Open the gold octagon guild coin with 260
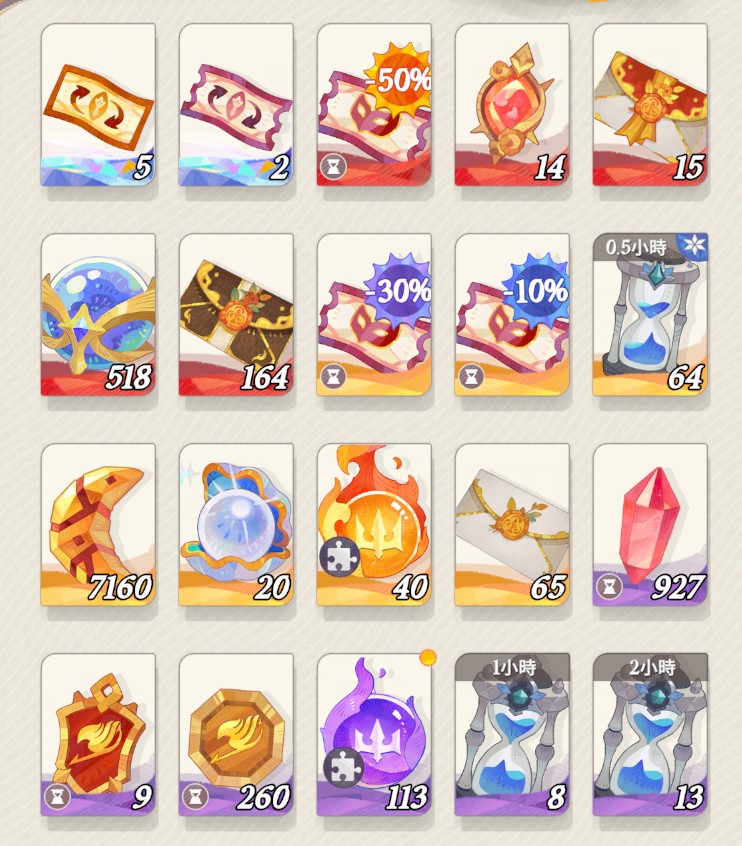742x846 pixels. tap(236, 734)
